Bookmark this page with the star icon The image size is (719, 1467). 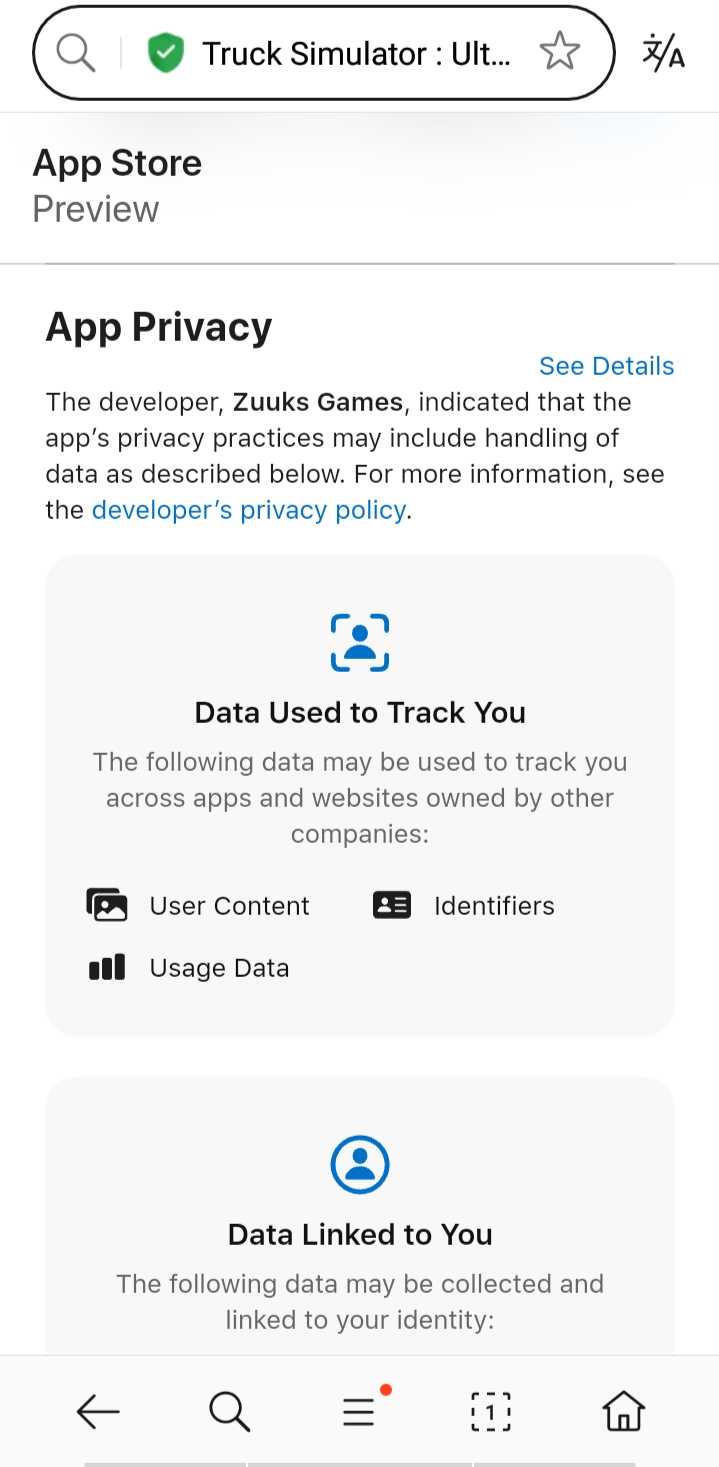click(x=559, y=52)
